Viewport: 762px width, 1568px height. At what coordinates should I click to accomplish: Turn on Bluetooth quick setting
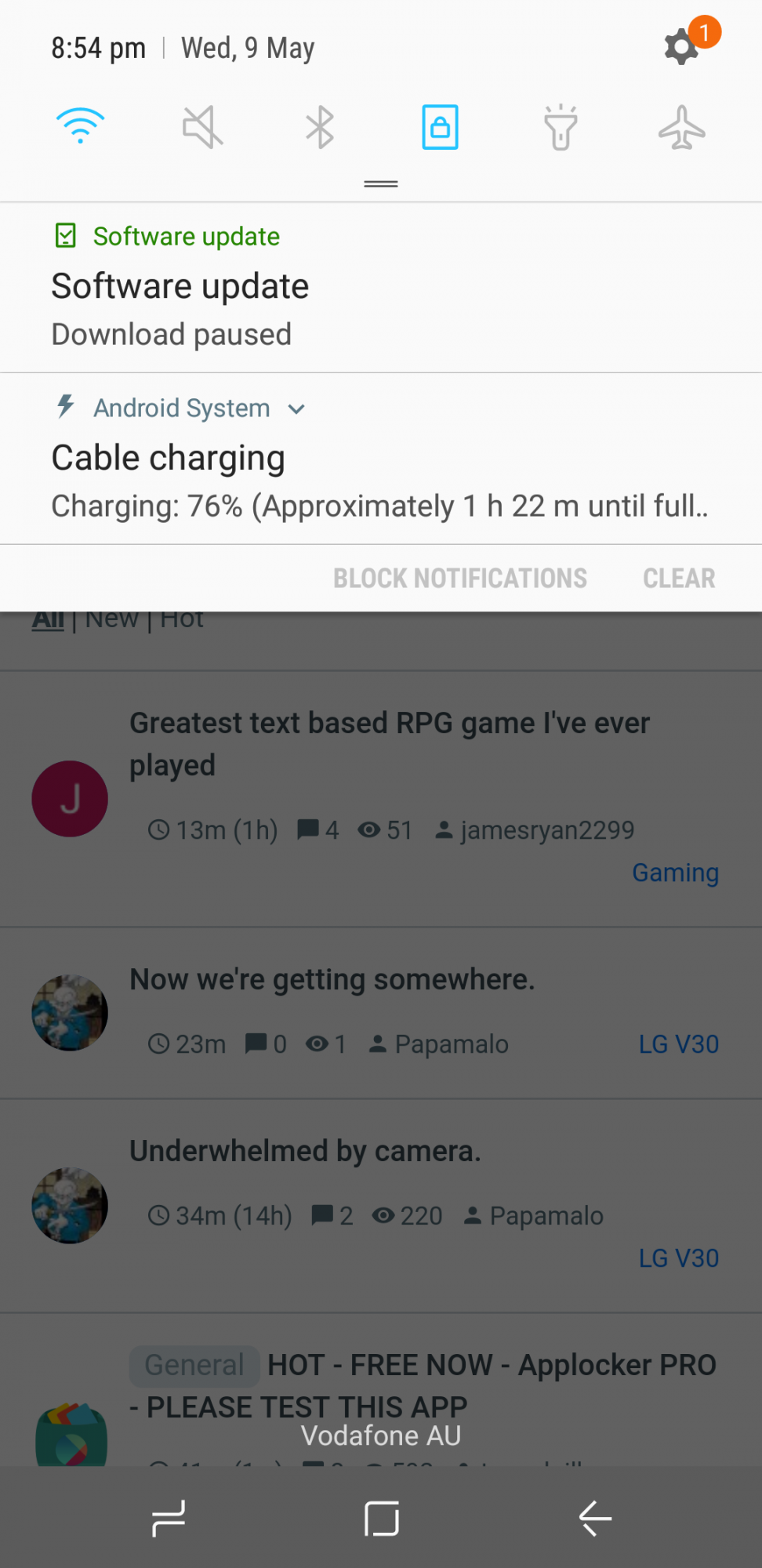point(320,127)
